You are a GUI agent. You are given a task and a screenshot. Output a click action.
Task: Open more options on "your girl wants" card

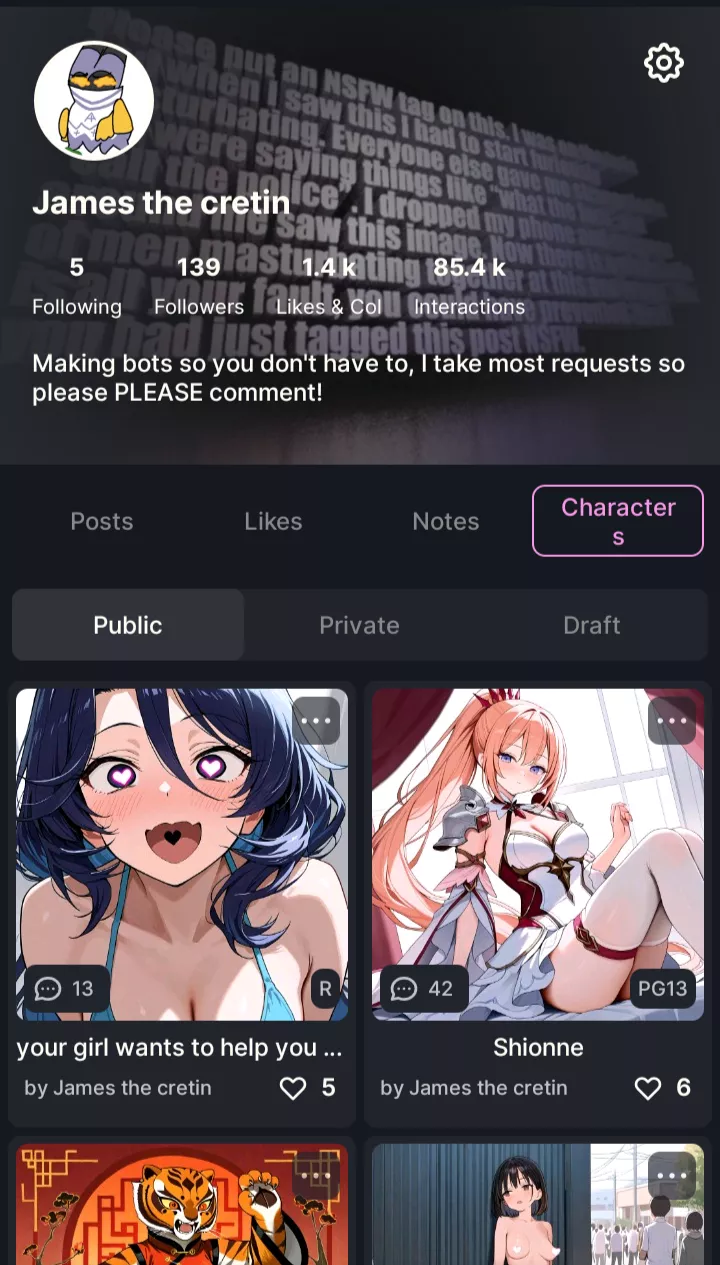coord(316,721)
